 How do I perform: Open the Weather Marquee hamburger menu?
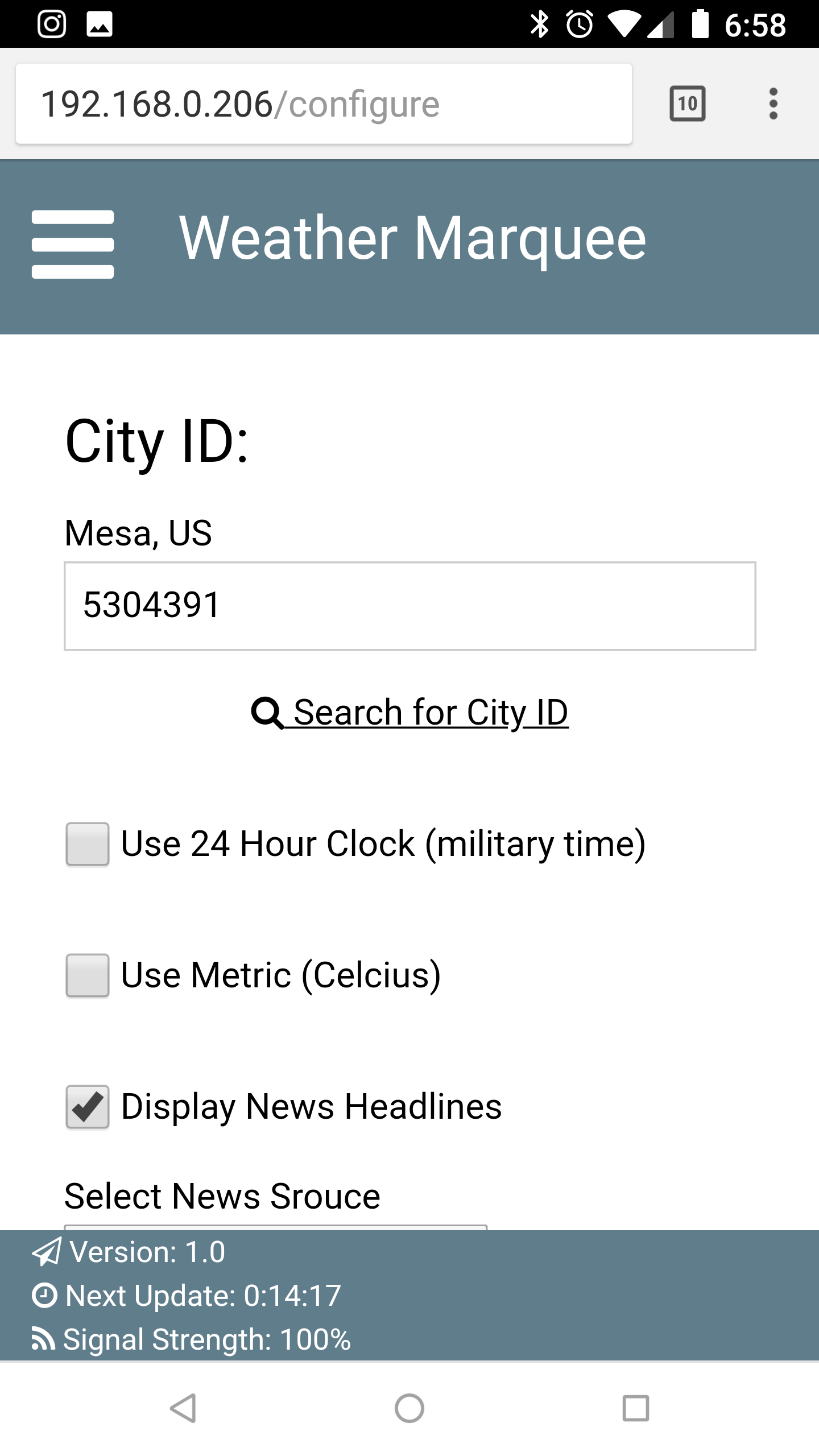click(73, 245)
